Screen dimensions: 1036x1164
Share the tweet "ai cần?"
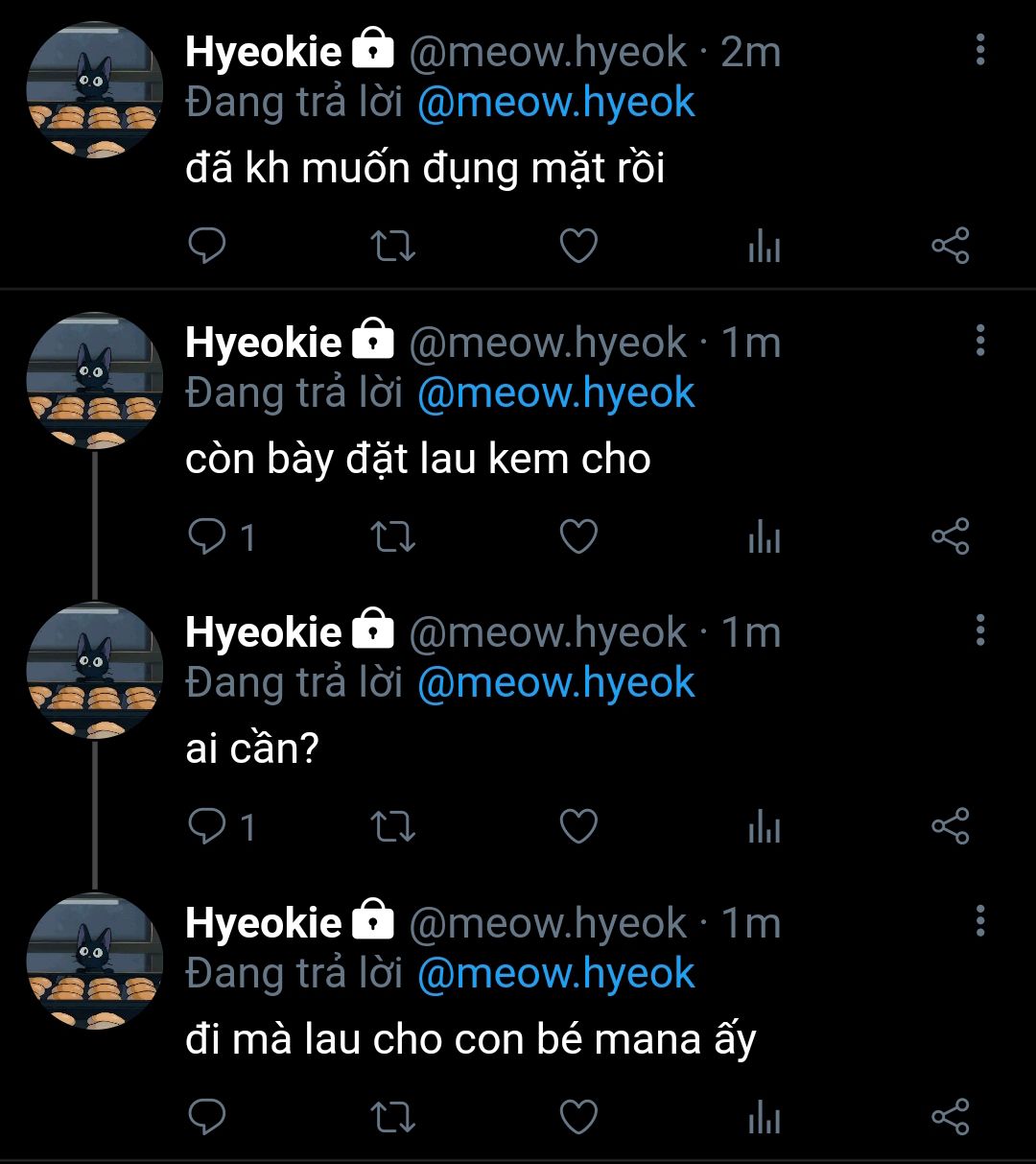tap(950, 826)
